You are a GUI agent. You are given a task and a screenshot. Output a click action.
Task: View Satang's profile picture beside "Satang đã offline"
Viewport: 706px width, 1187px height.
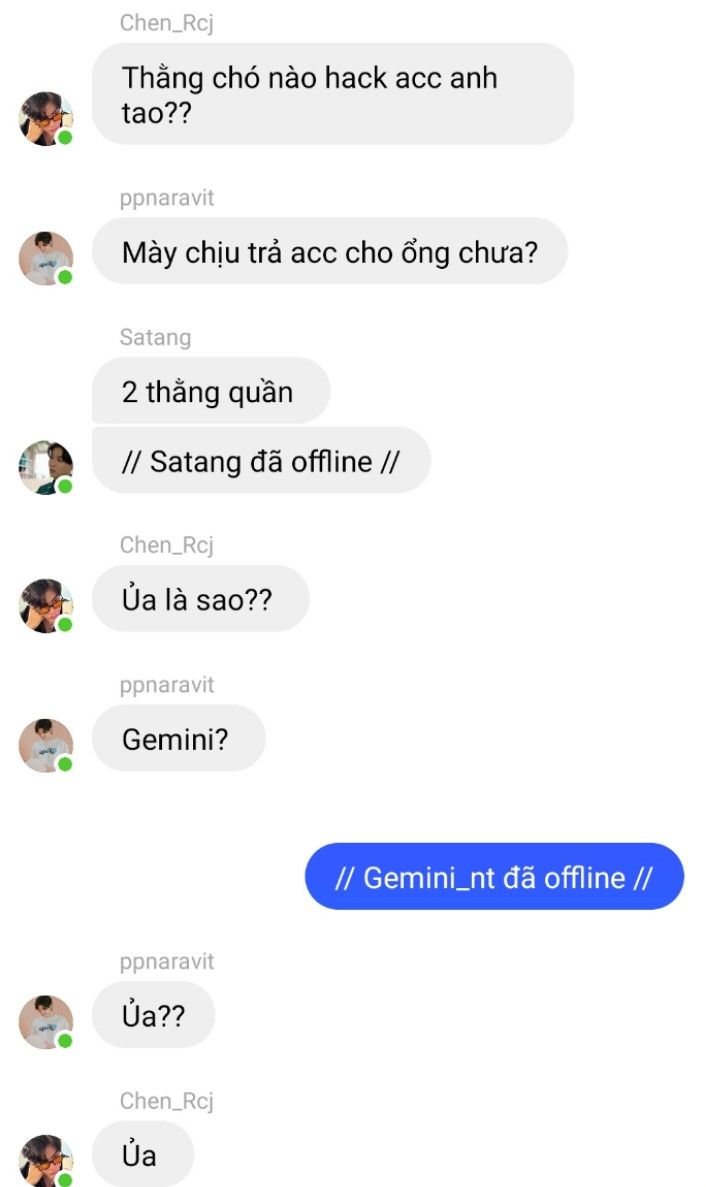click(46, 468)
